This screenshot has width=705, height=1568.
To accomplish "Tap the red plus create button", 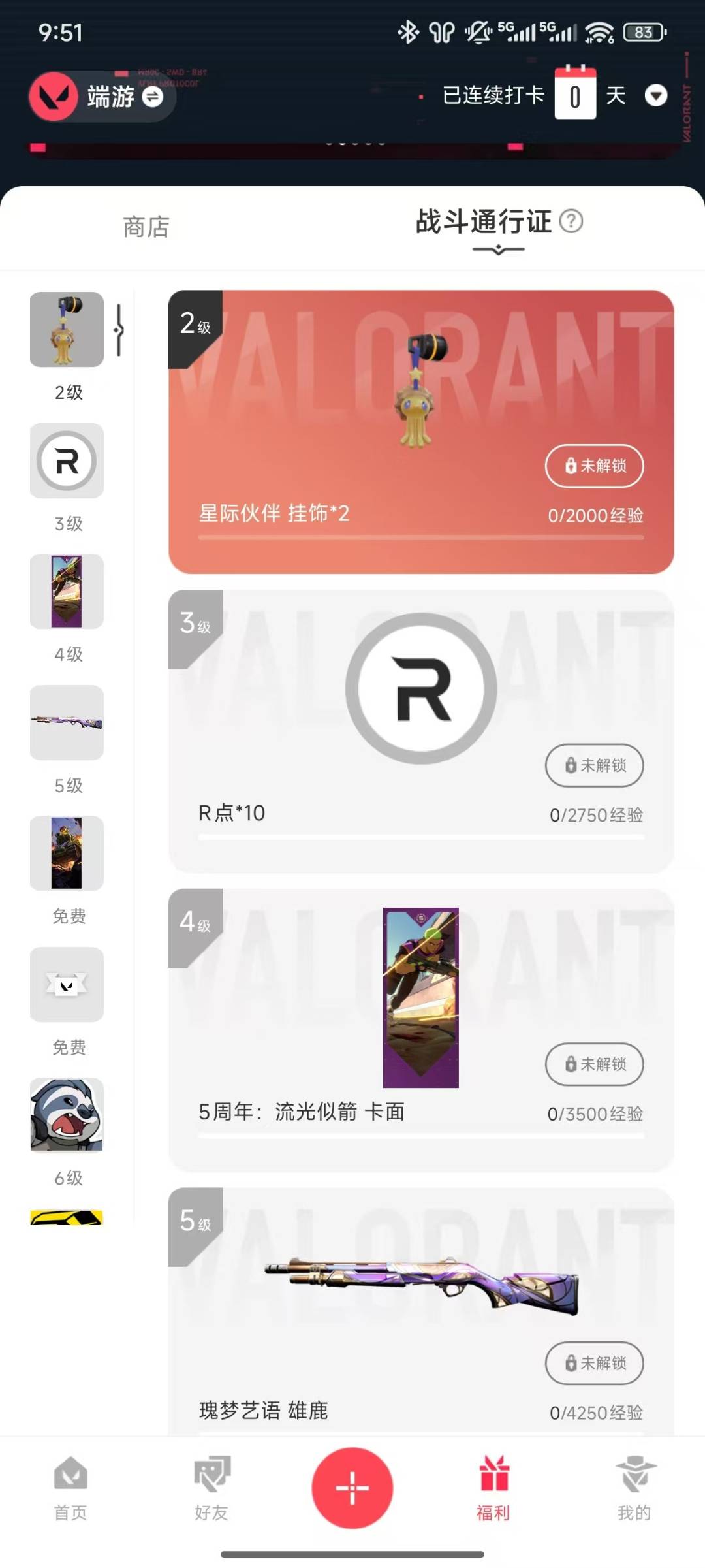I will [x=352, y=1488].
